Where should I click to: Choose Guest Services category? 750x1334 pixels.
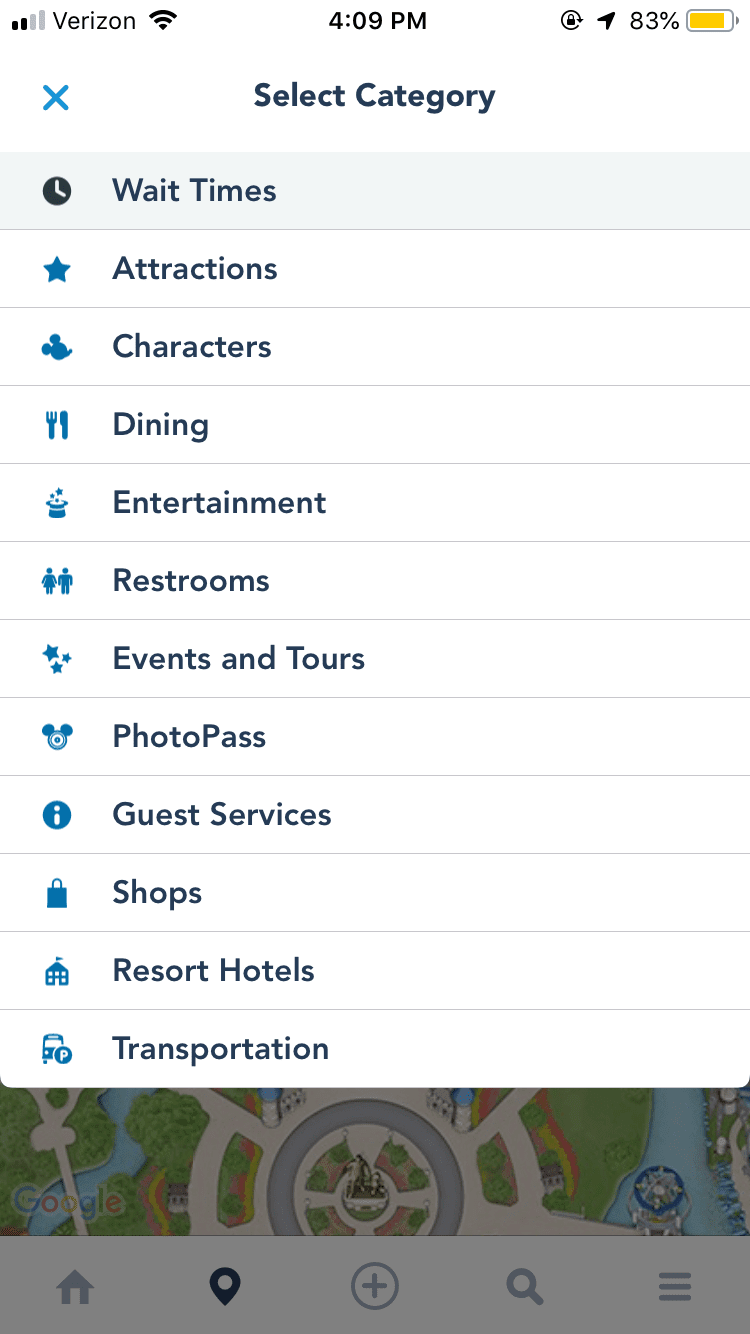pos(375,815)
